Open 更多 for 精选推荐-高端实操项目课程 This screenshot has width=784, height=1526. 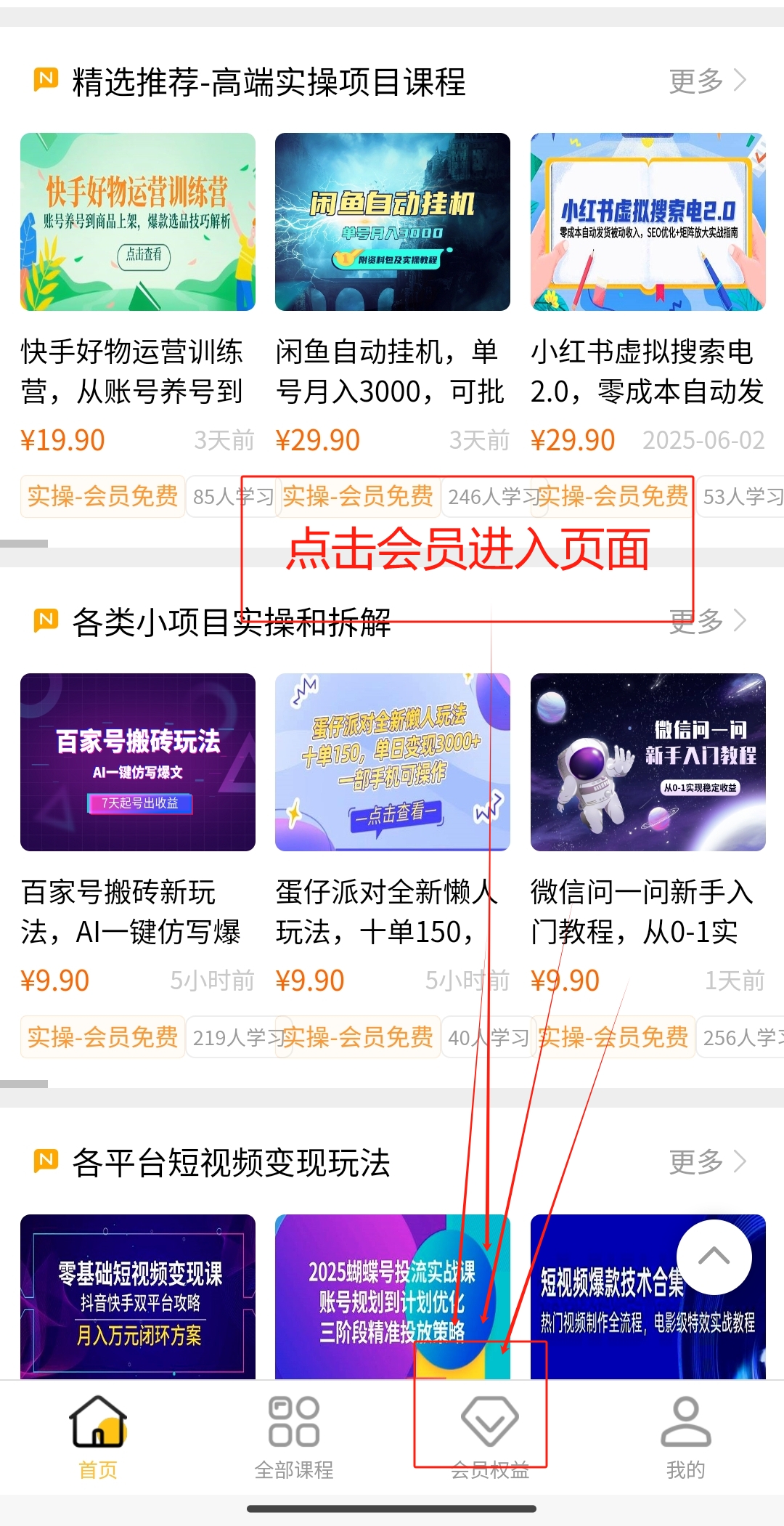click(707, 81)
